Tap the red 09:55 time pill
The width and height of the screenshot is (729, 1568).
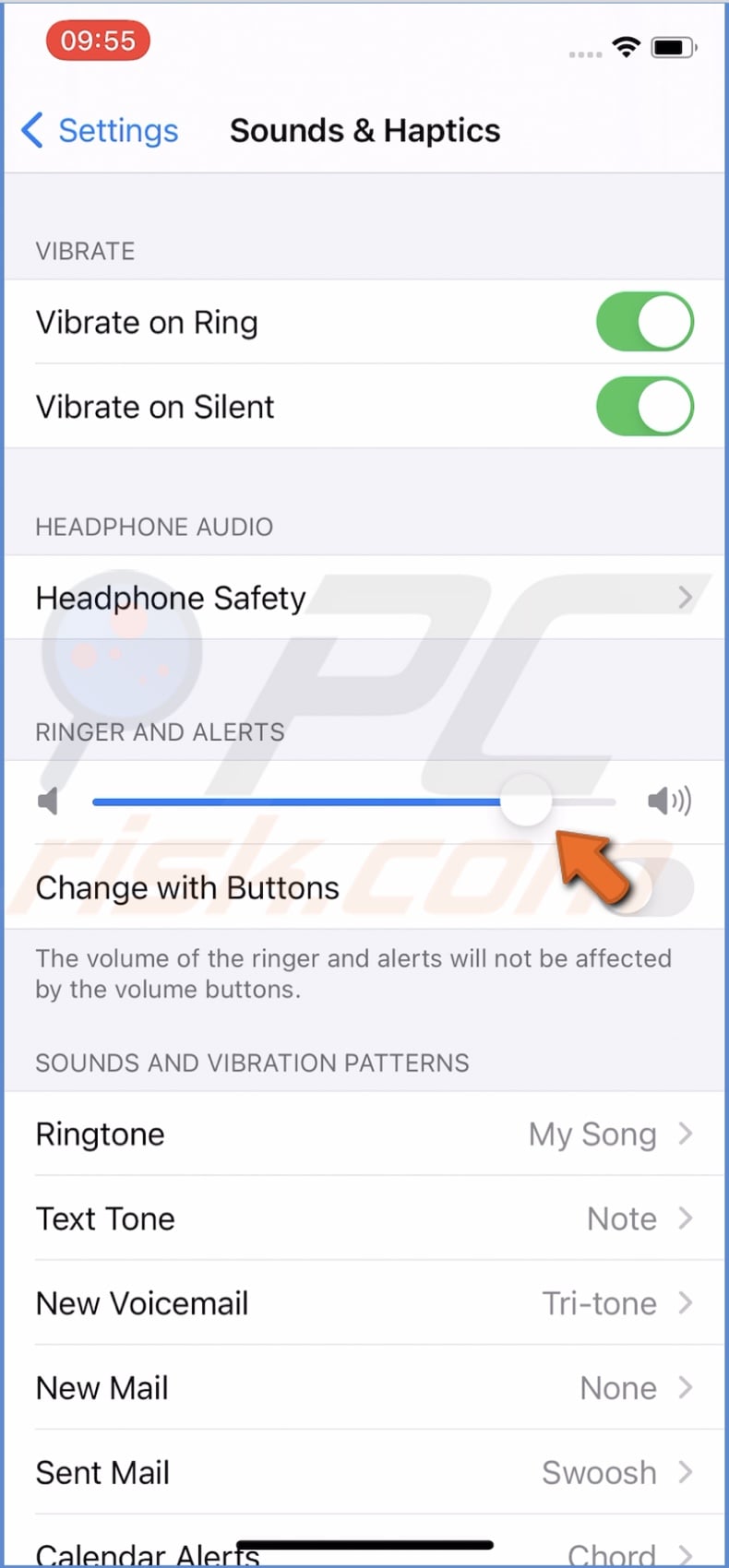[98, 40]
